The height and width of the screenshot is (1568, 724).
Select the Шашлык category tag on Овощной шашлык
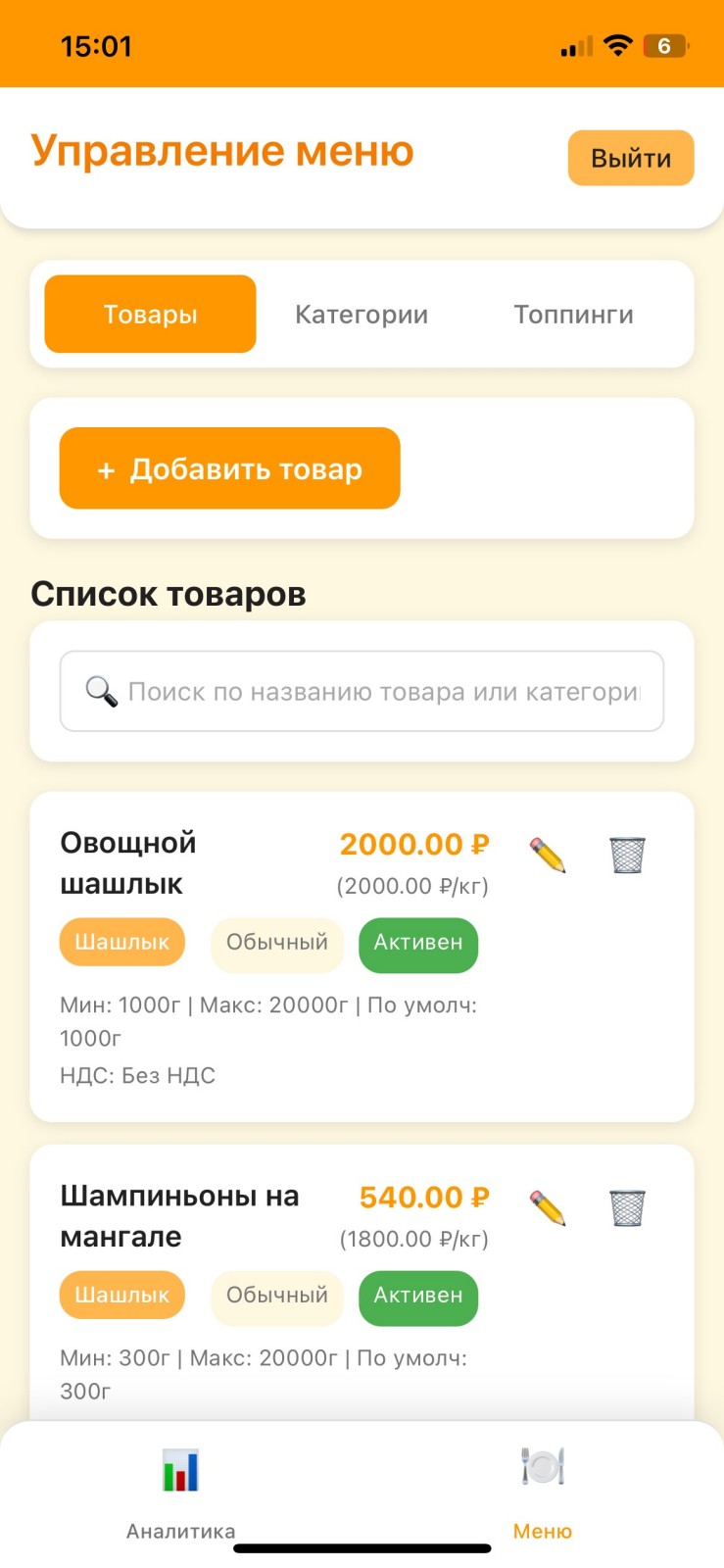coord(121,942)
